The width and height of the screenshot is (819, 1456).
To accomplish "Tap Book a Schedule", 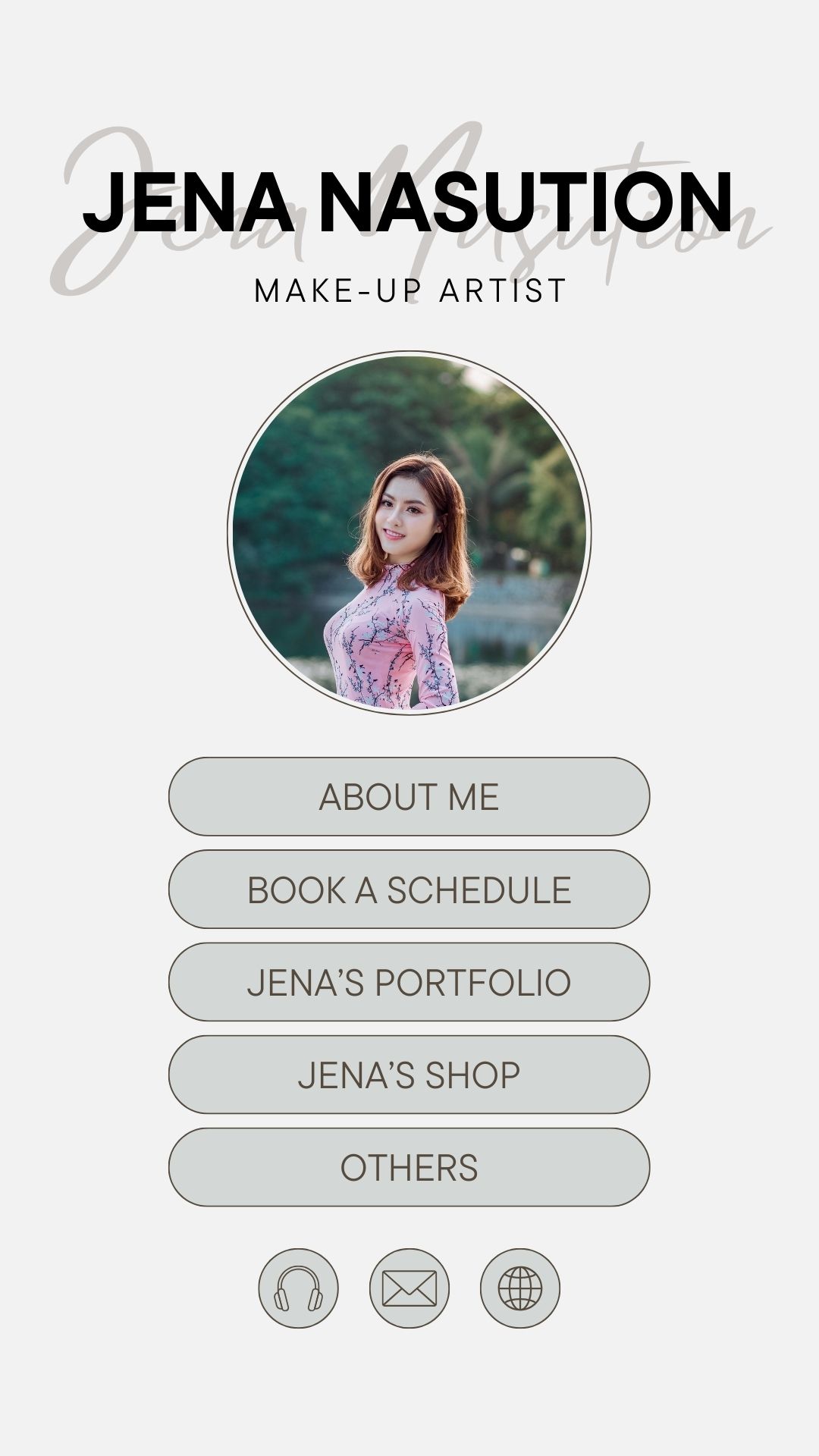I will point(409,890).
